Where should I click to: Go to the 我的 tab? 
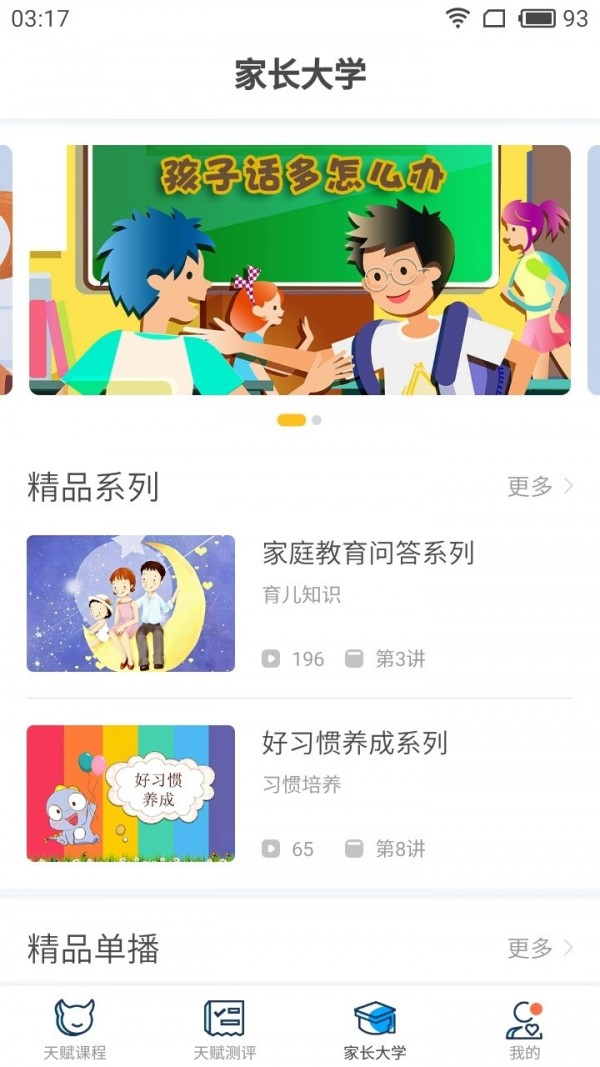tap(524, 1029)
